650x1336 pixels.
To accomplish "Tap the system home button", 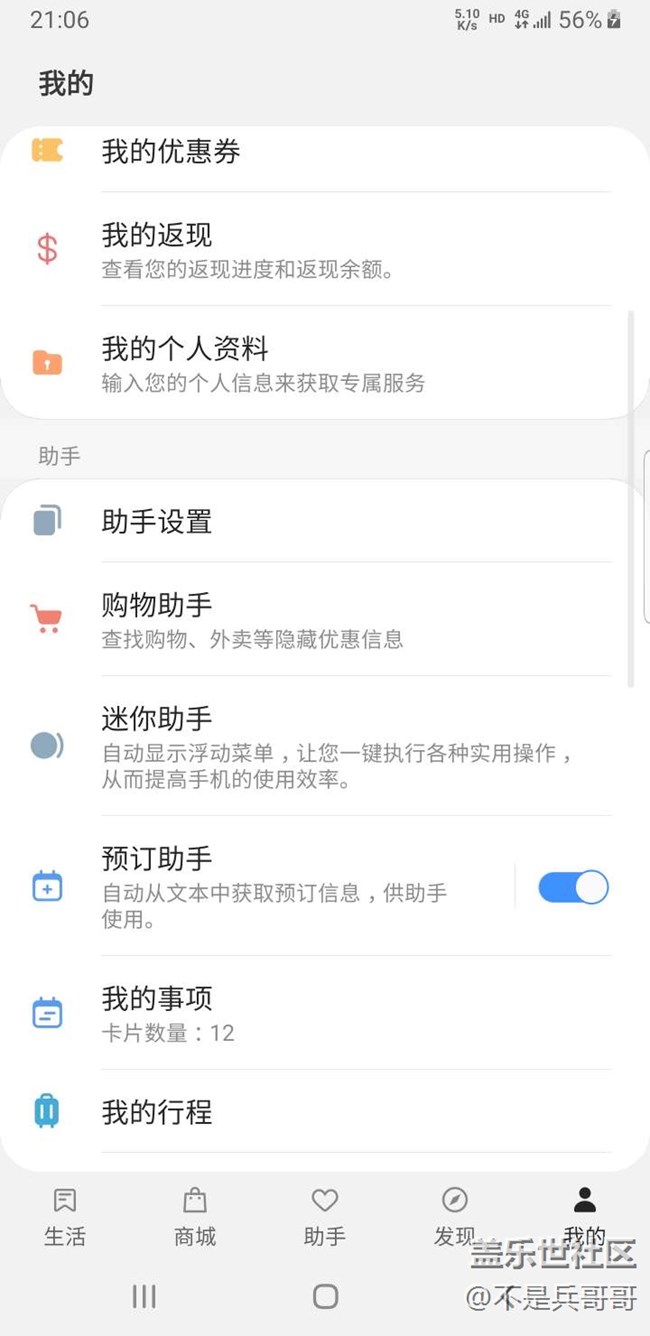I will coord(325,1296).
